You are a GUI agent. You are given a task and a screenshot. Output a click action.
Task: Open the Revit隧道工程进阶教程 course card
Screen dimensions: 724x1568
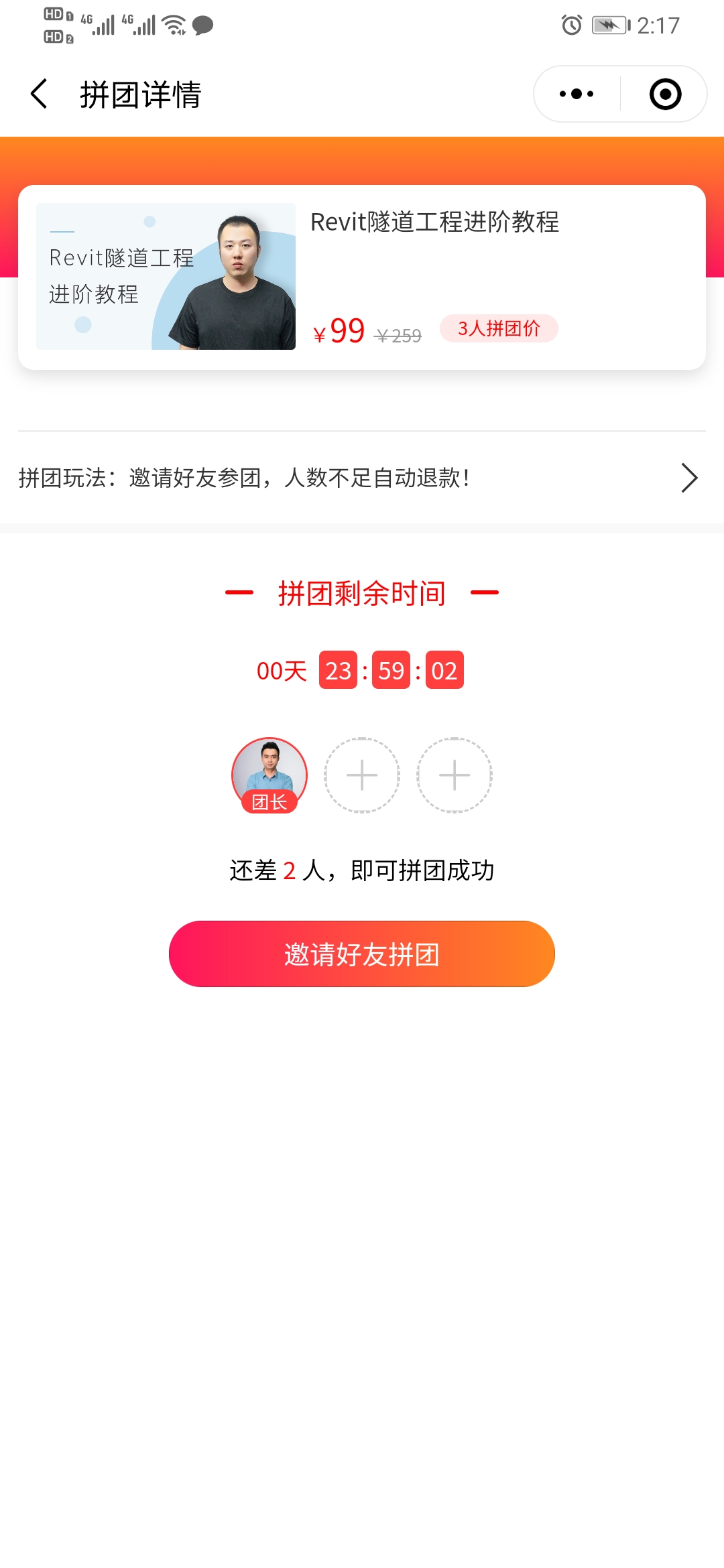362,277
